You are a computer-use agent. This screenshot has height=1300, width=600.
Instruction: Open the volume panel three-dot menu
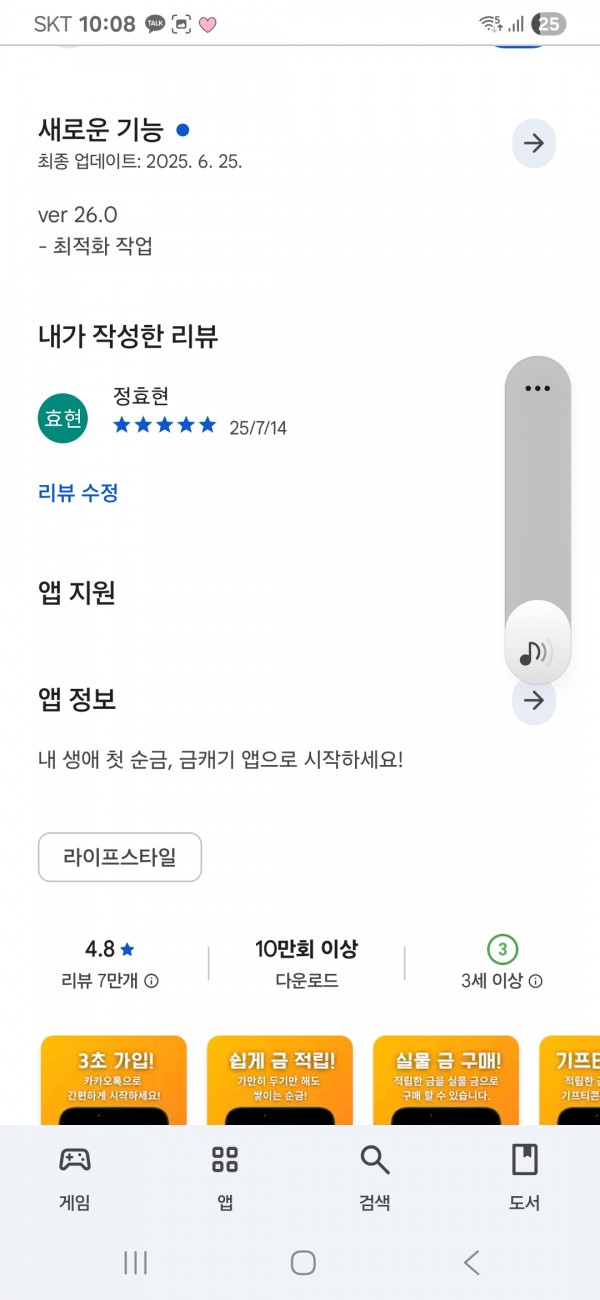tap(538, 389)
